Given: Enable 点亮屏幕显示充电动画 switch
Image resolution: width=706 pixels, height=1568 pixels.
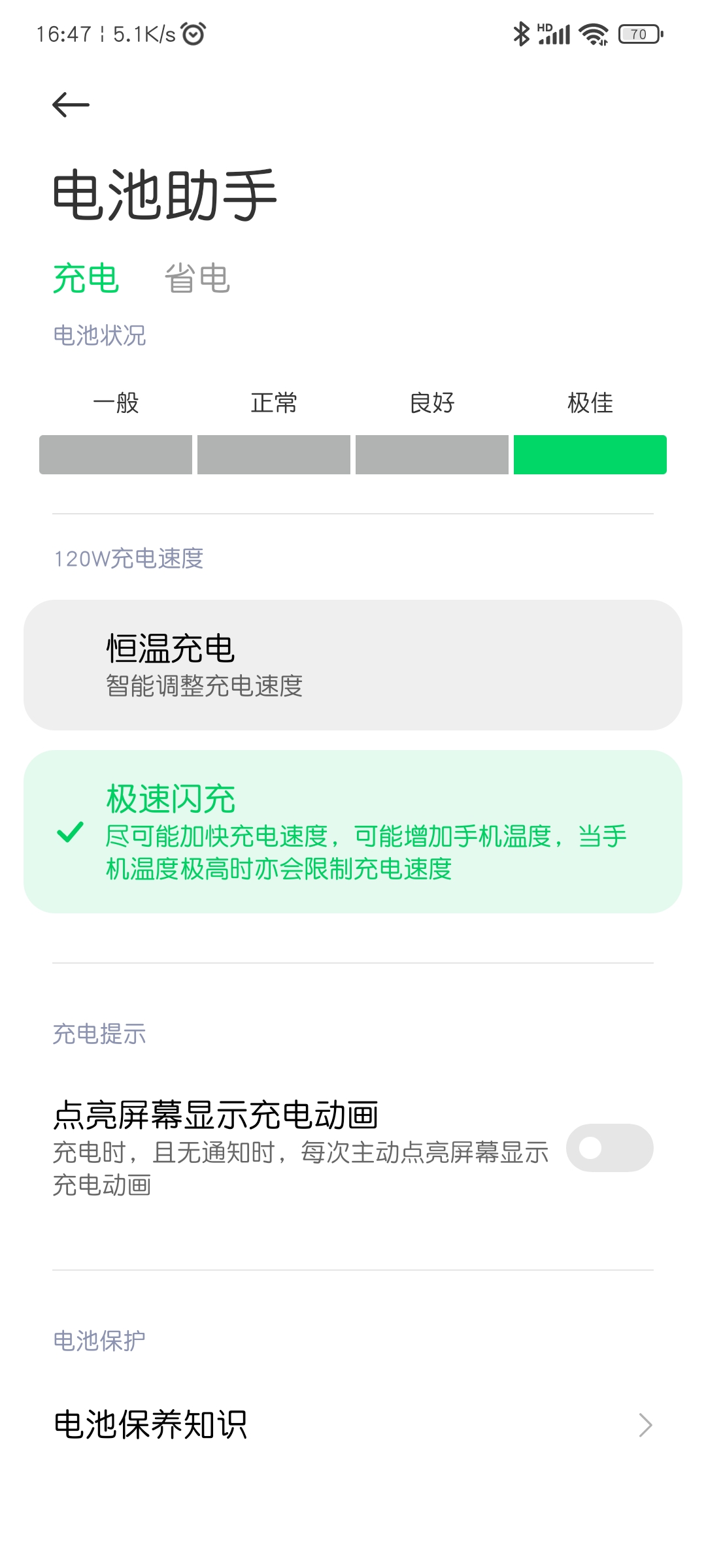Looking at the screenshot, I should tap(609, 1148).
